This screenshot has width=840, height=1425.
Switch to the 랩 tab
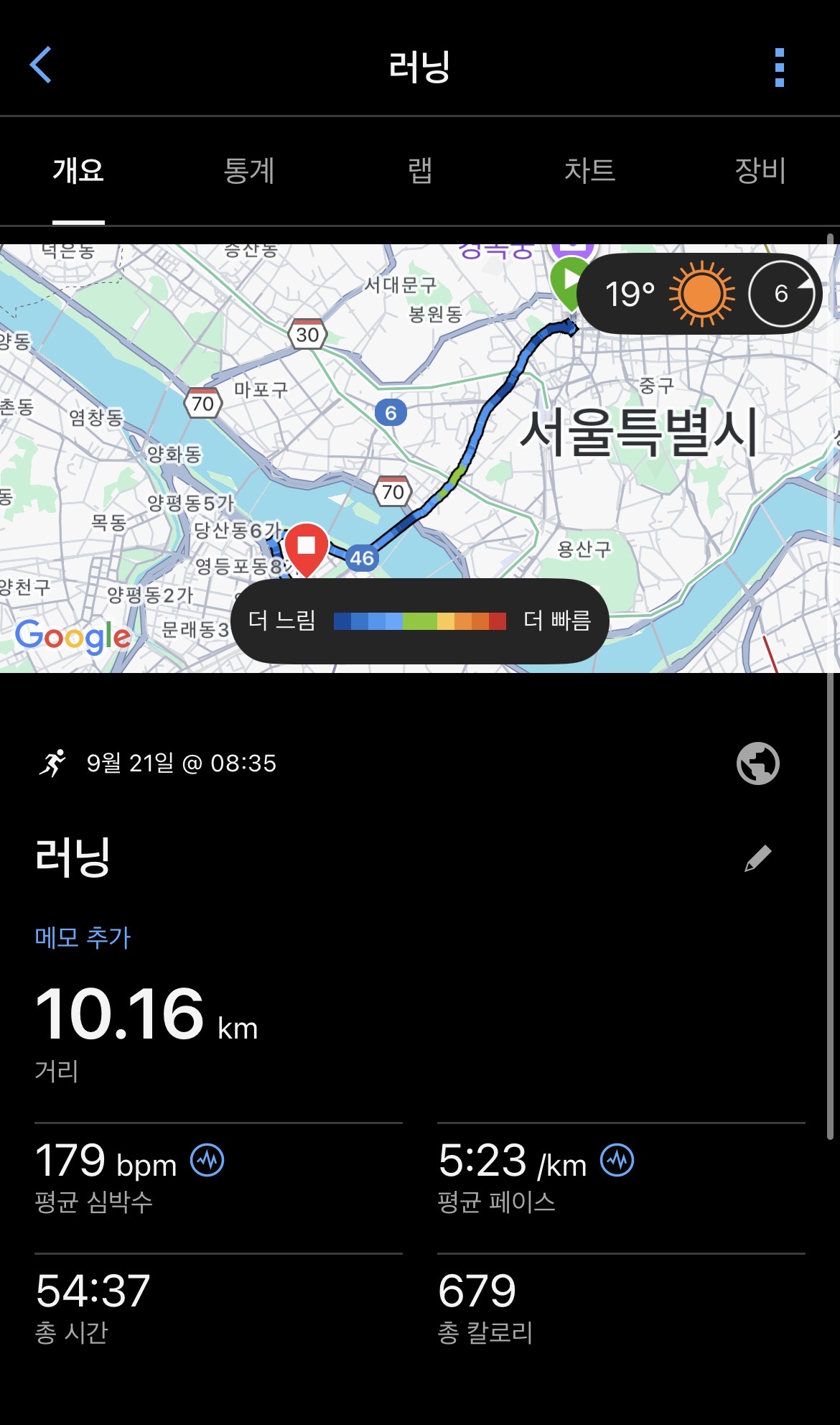pyautogui.click(x=420, y=171)
